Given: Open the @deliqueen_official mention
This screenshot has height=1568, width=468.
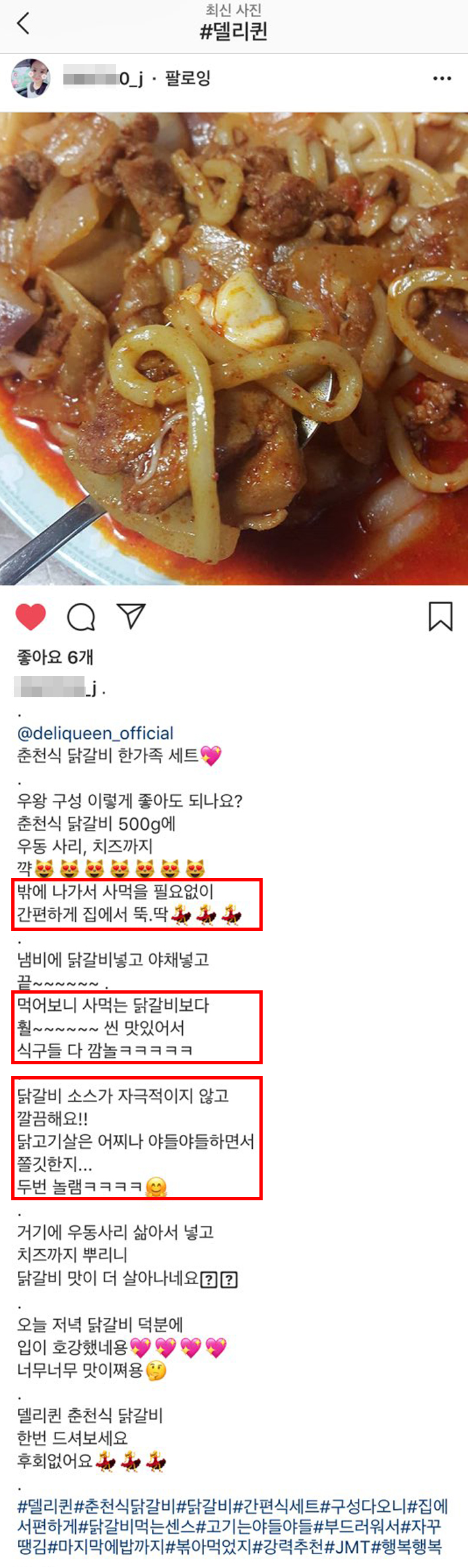Looking at the screenshot, I should tap(95, 733).
